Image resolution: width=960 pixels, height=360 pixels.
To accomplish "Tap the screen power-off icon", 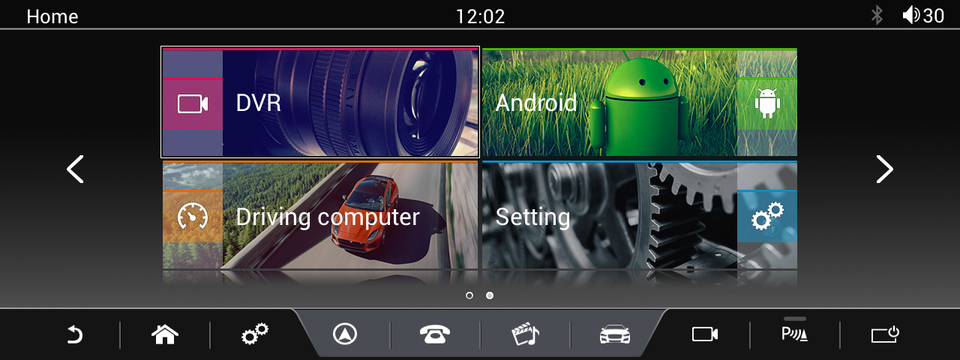I will 885,334.
